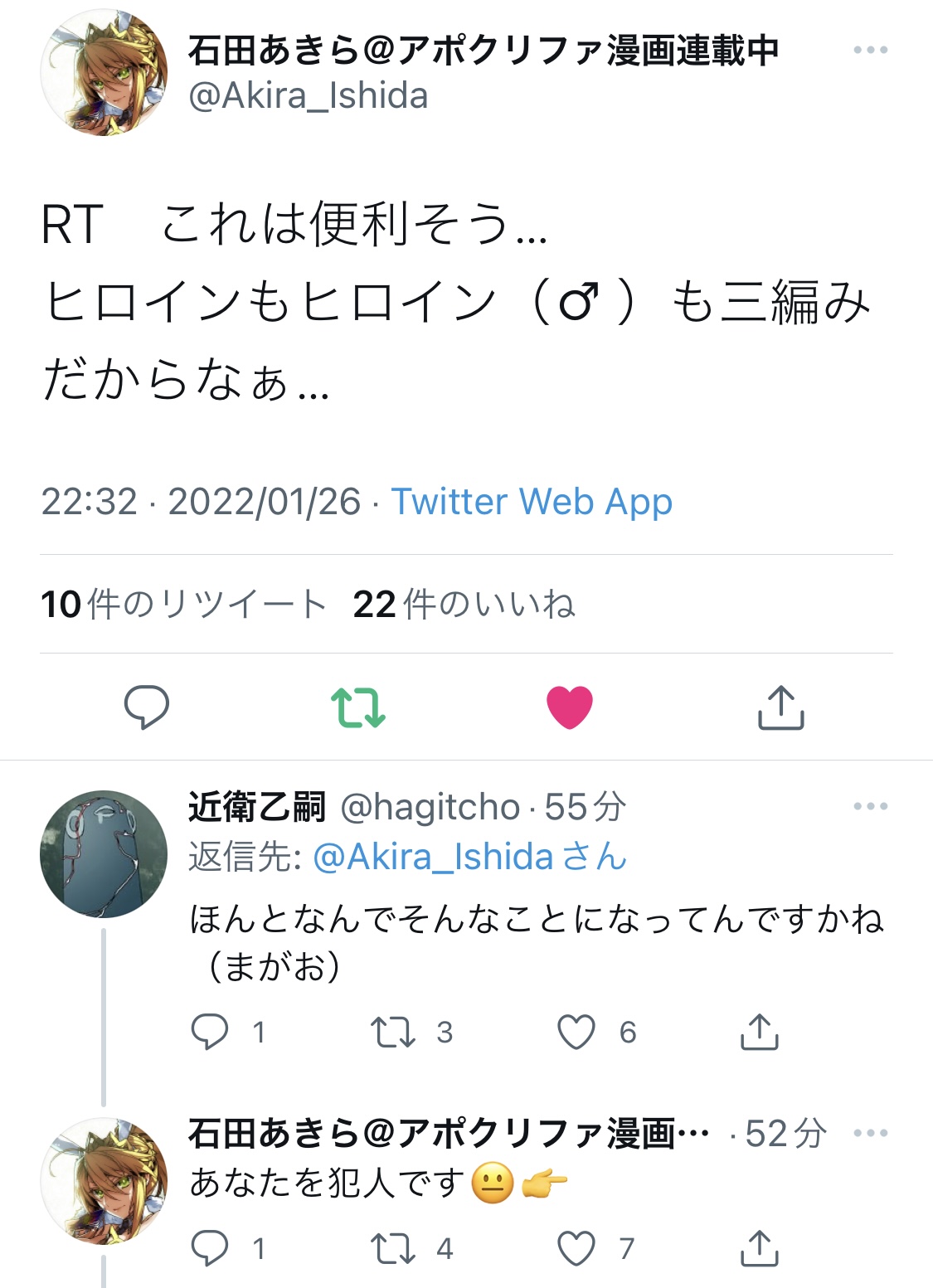Reply to 近衛乙嗣's comment
The width and height of the screenshot is (933, 1288).
pos(210,1033)
